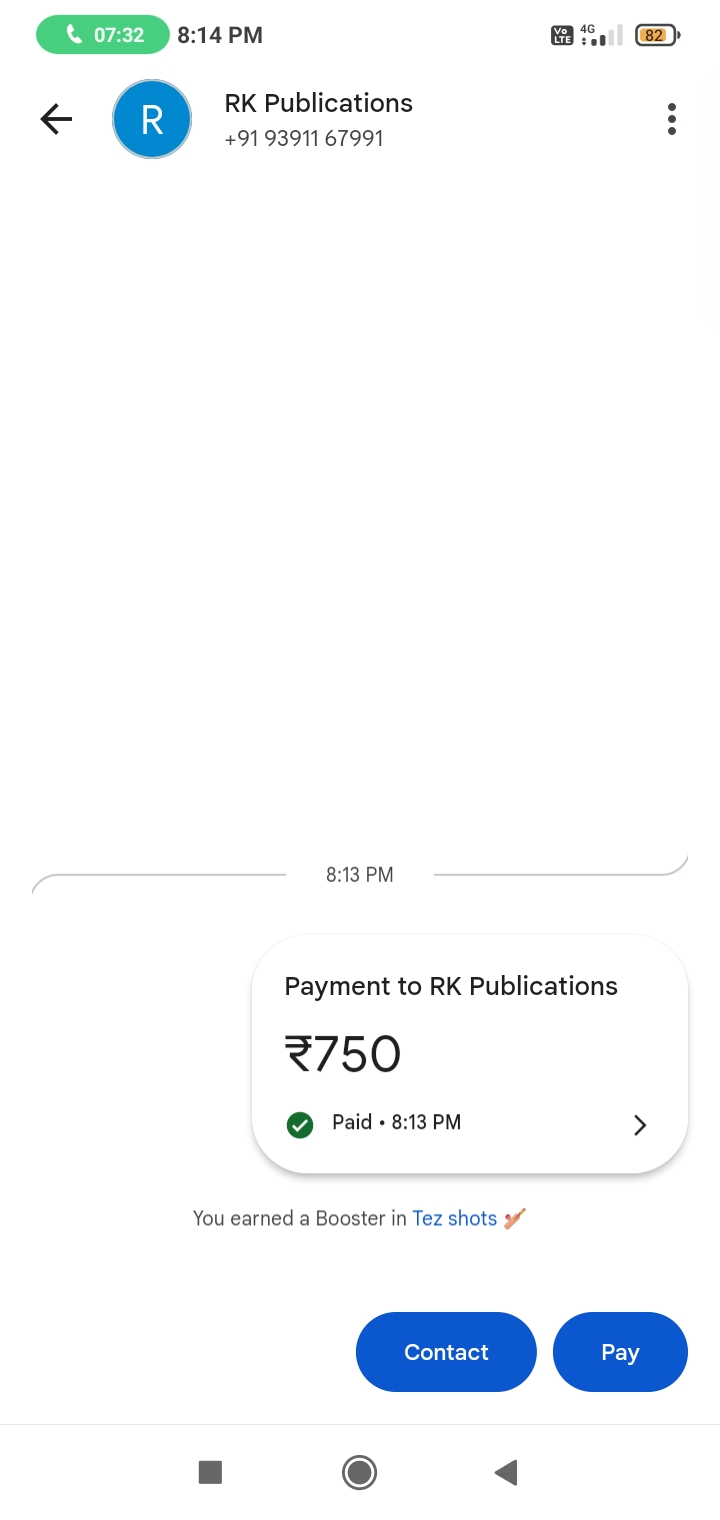Image resolution: width=720 pixels, height=1520 pixels.
Task: Tap the Contact button
Action: pos(446,1352)
